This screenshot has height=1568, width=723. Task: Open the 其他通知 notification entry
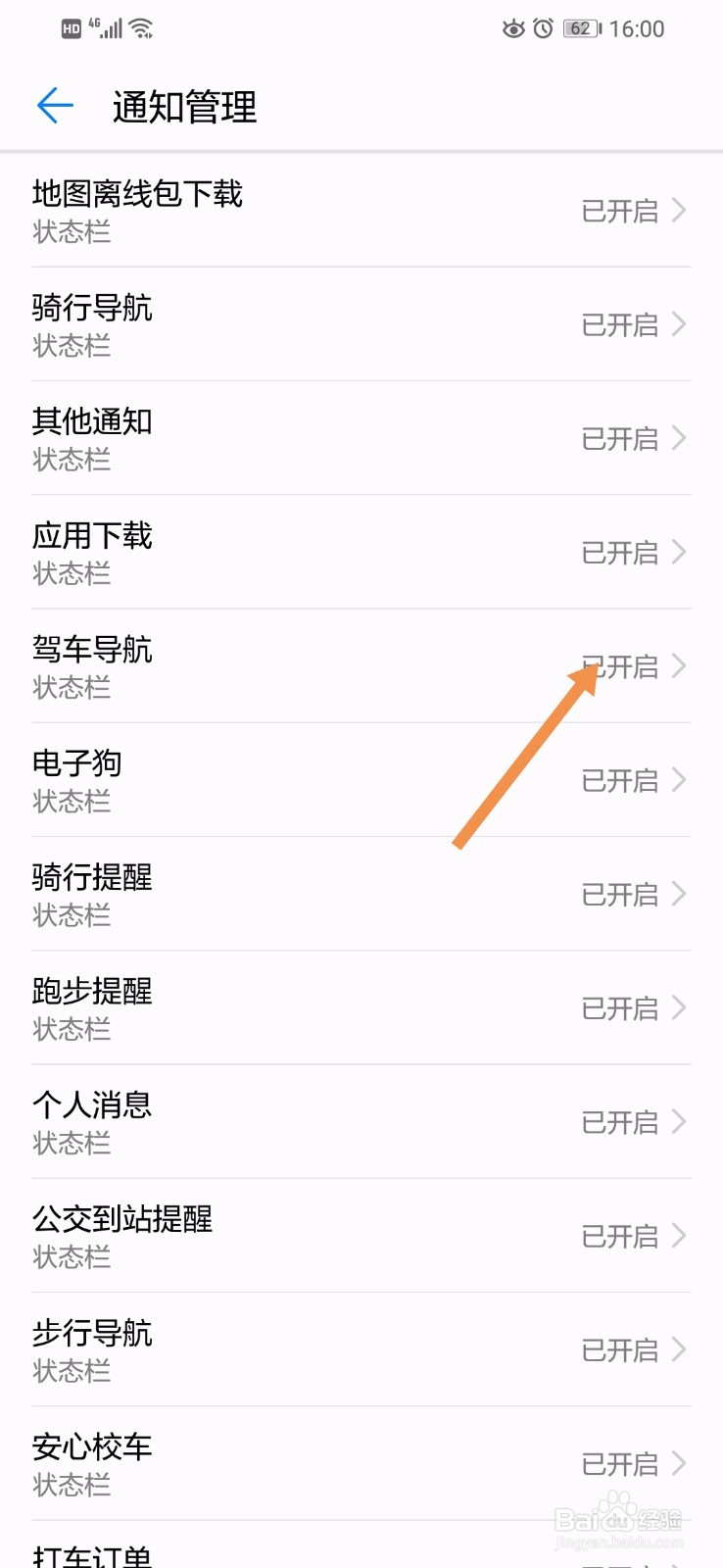[361, 438]
